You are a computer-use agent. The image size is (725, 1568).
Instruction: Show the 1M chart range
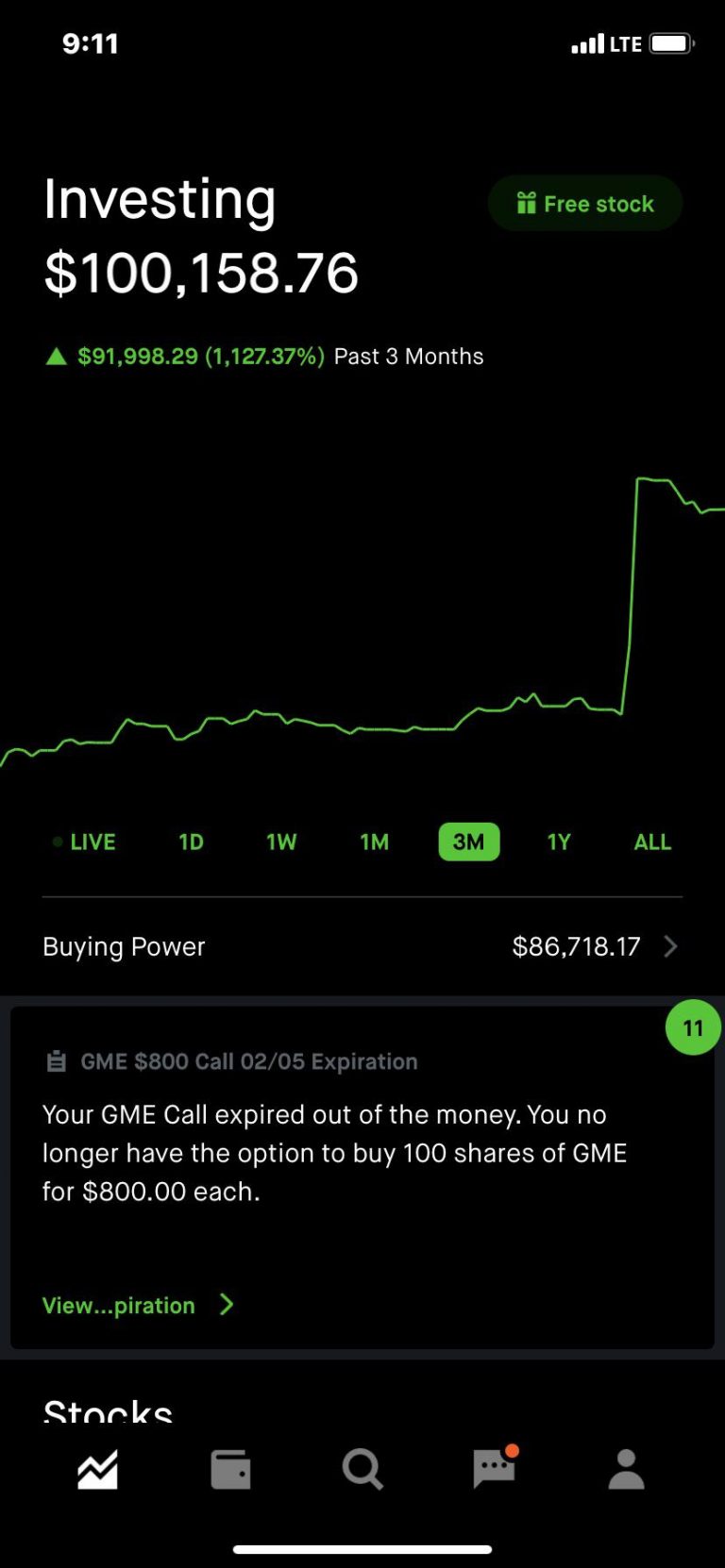374,842
